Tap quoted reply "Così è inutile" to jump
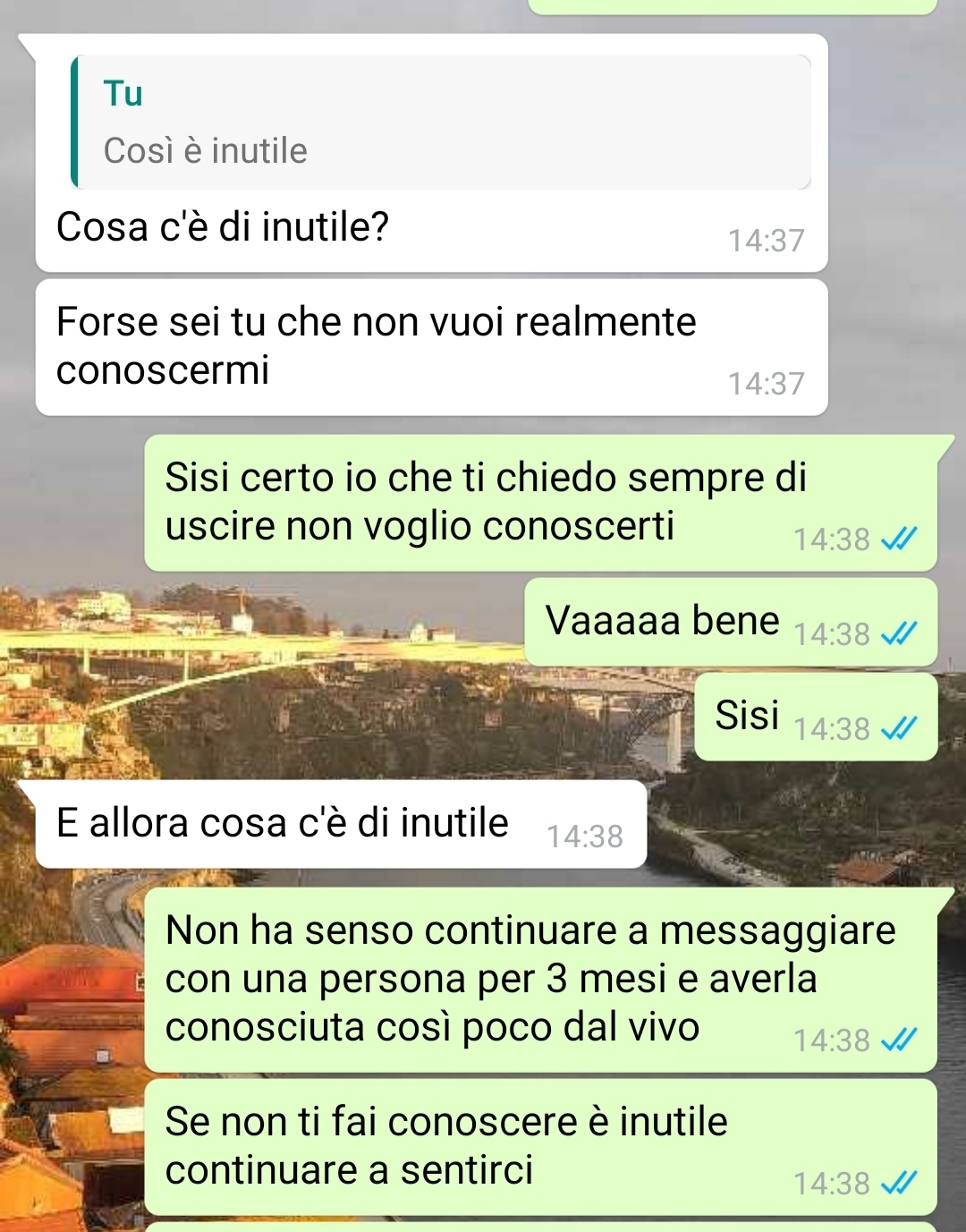This screenshot has width=966, height=1232. pyautogui.click(x=440, y=123)
